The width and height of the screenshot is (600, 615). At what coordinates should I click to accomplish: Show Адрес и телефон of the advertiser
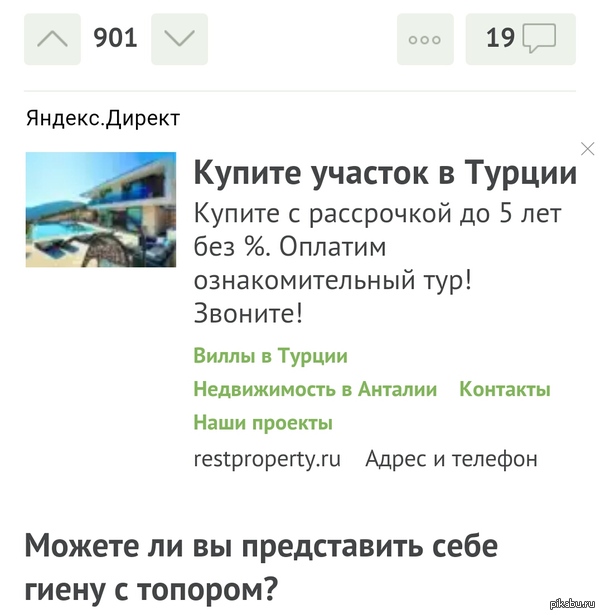[451, 458]
